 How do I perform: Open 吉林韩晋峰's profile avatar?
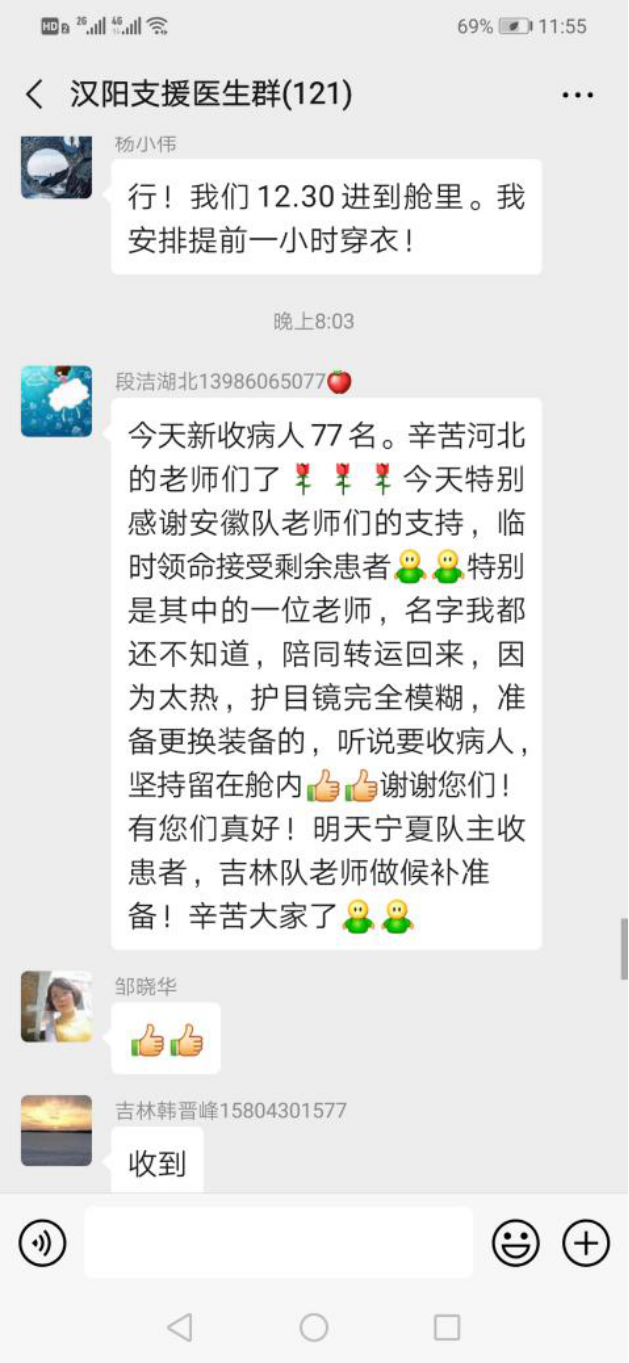(56, 1130)
